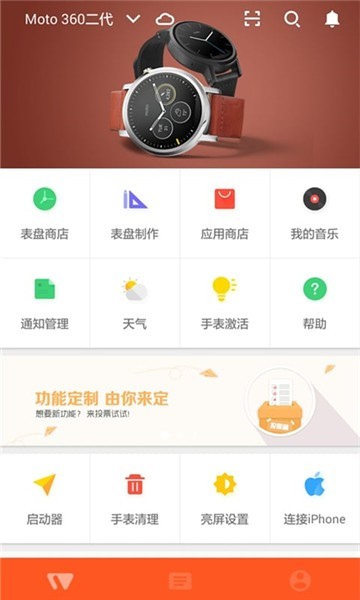Screen dimensions: 360x600
Task: Go to 应用商店 app store
Action: (225, 214)
